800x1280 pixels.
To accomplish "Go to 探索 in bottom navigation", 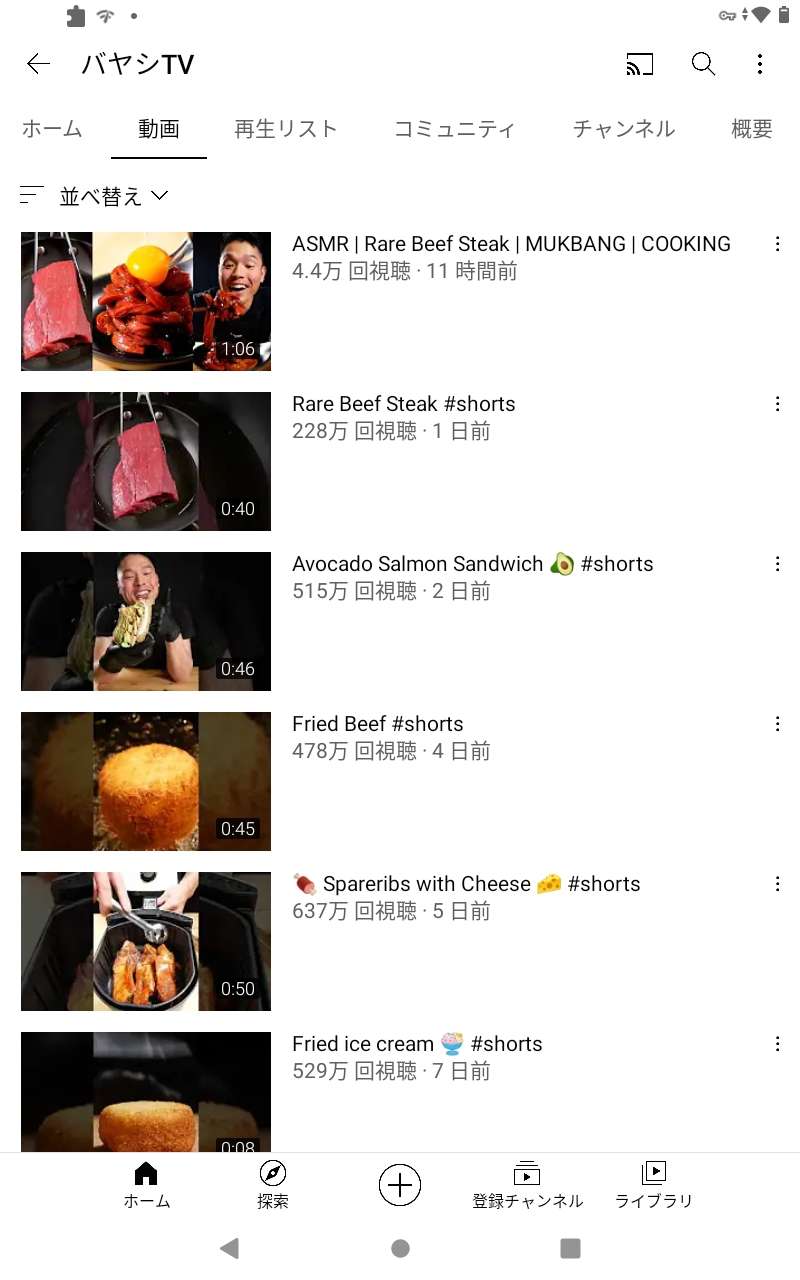I will pos(272,1185).
